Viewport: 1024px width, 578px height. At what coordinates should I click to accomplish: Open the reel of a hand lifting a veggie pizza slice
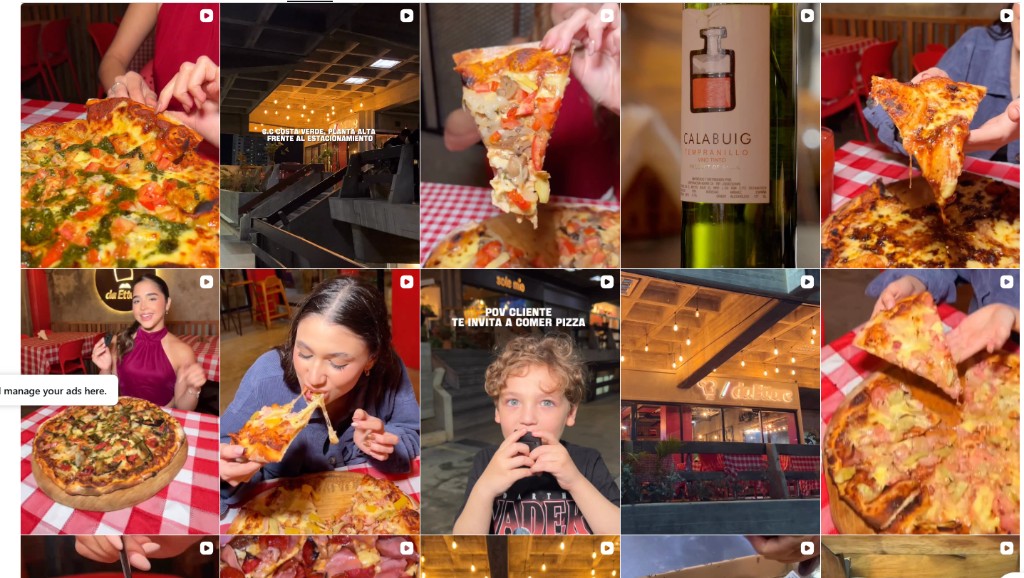(x=519, y=135)
